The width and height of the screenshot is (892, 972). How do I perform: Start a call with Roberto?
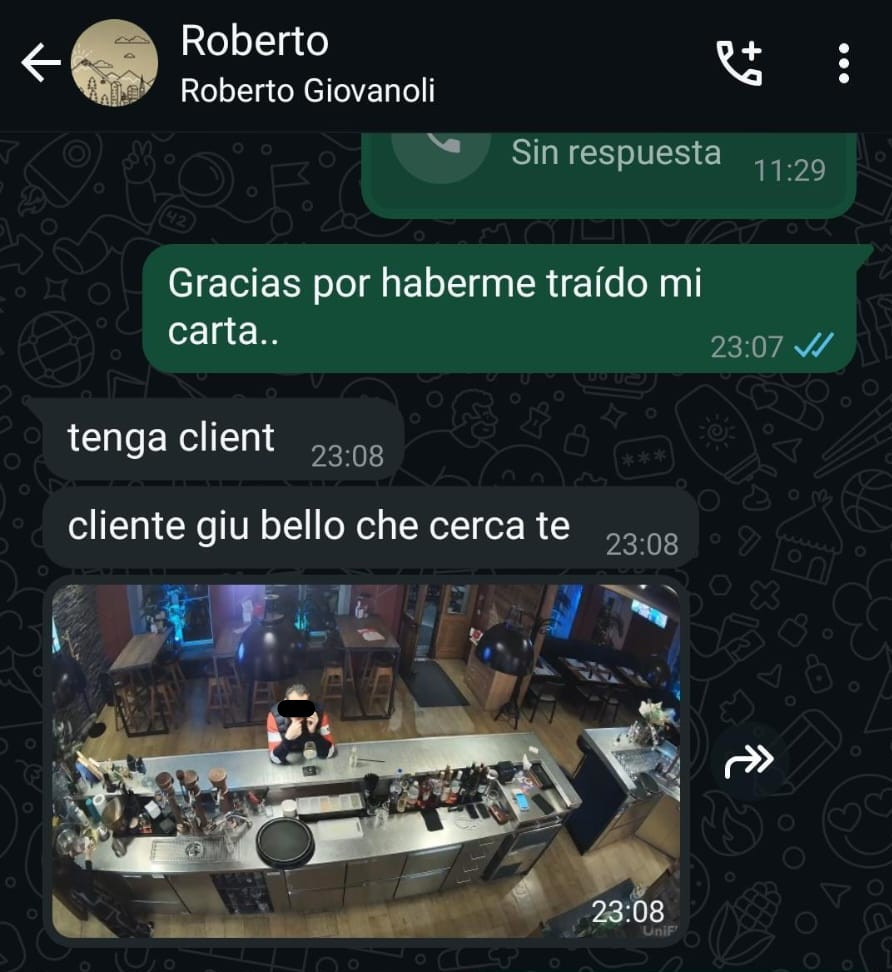tap(739, 64)
